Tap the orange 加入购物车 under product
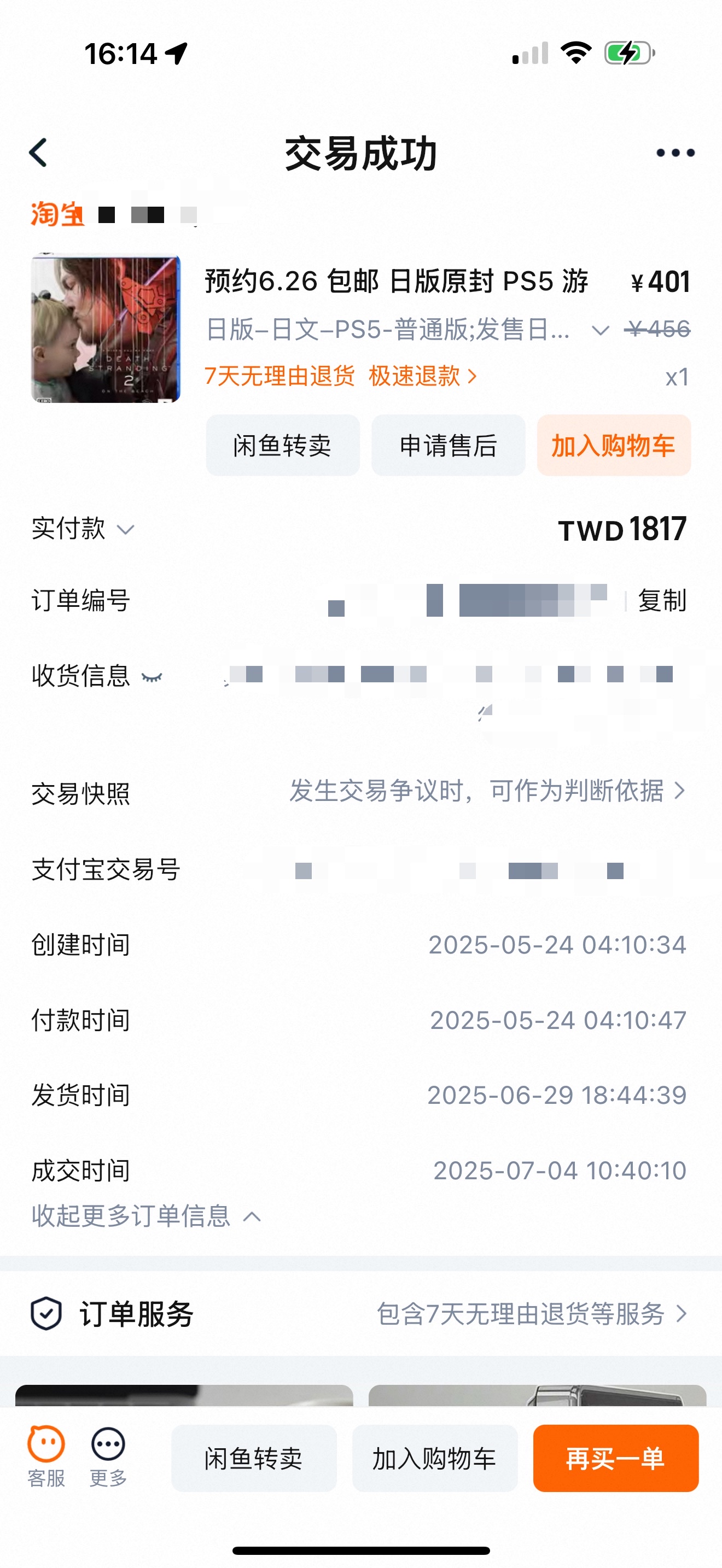Screen dimensions: 722x1568 614,445
